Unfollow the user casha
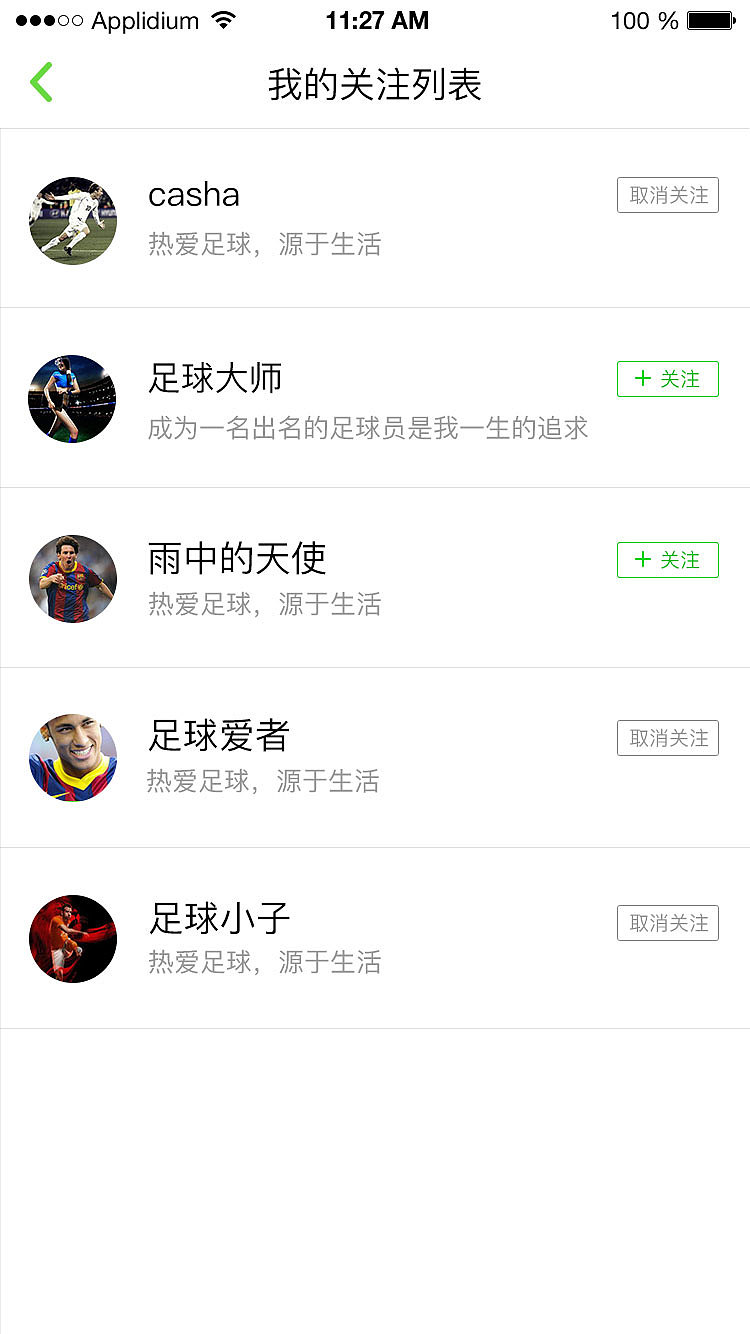Screen dimensions: 750x1334 (667, 195)
